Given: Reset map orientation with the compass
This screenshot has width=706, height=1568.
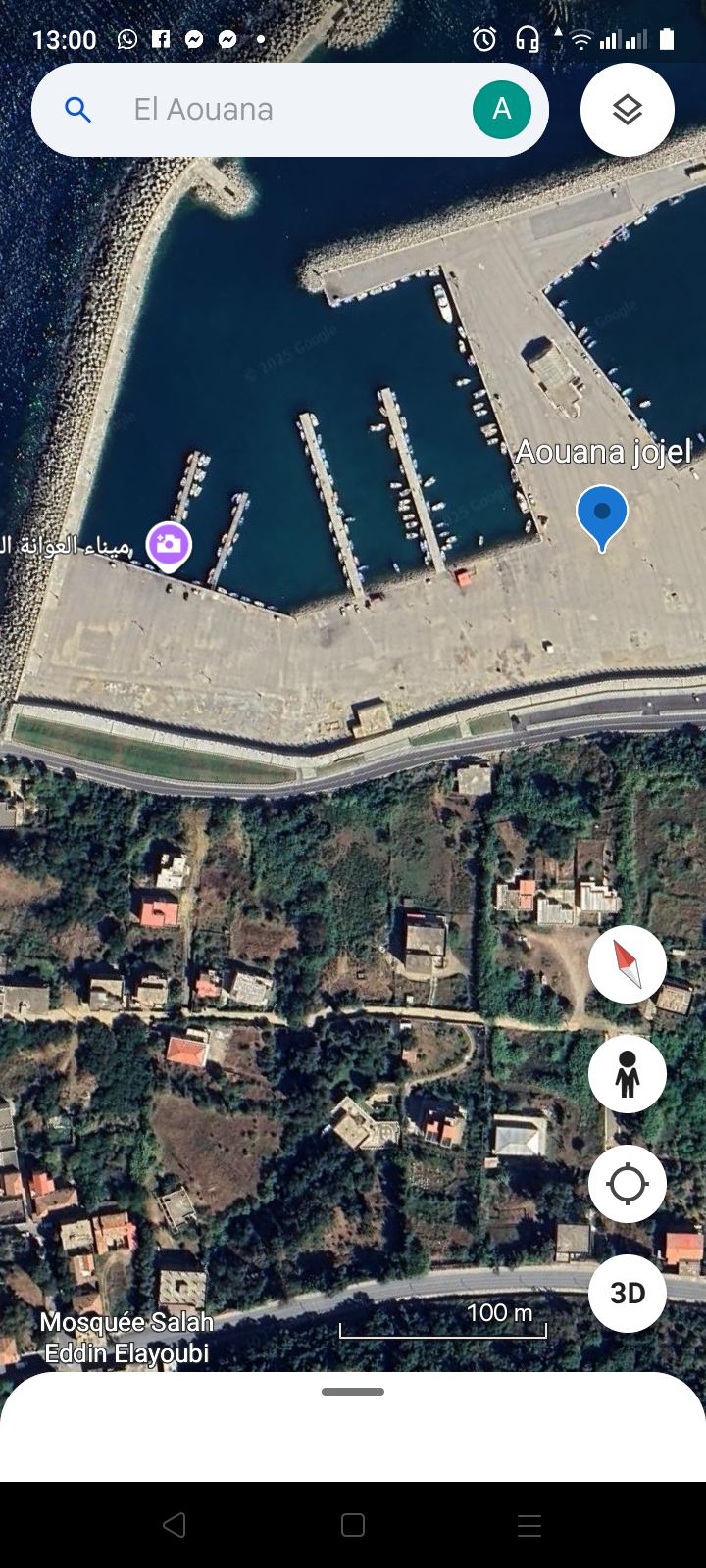Looking at the screenshot, I should (627, 964).
